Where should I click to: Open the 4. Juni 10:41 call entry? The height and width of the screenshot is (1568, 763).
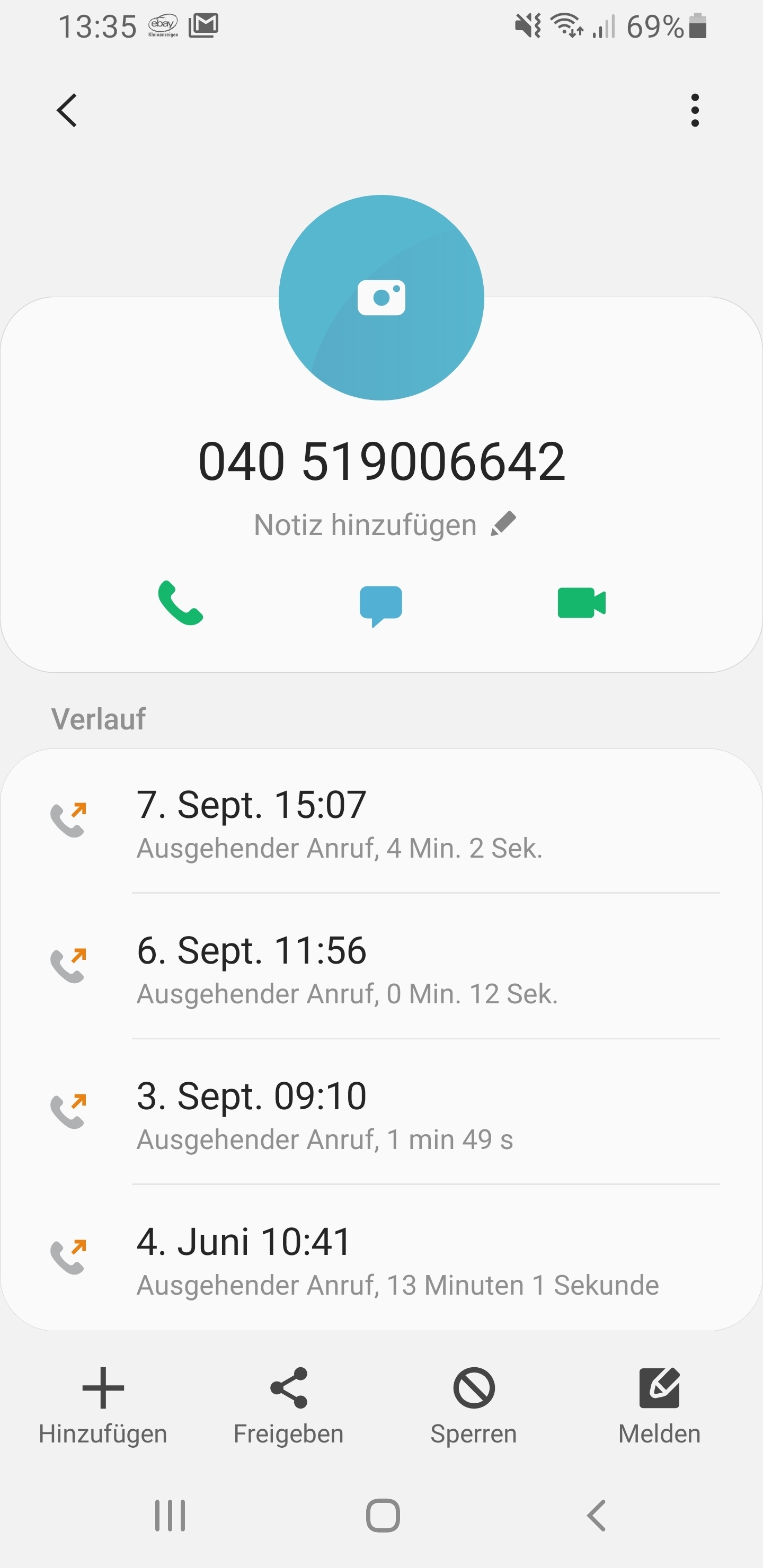[381, 1258]
